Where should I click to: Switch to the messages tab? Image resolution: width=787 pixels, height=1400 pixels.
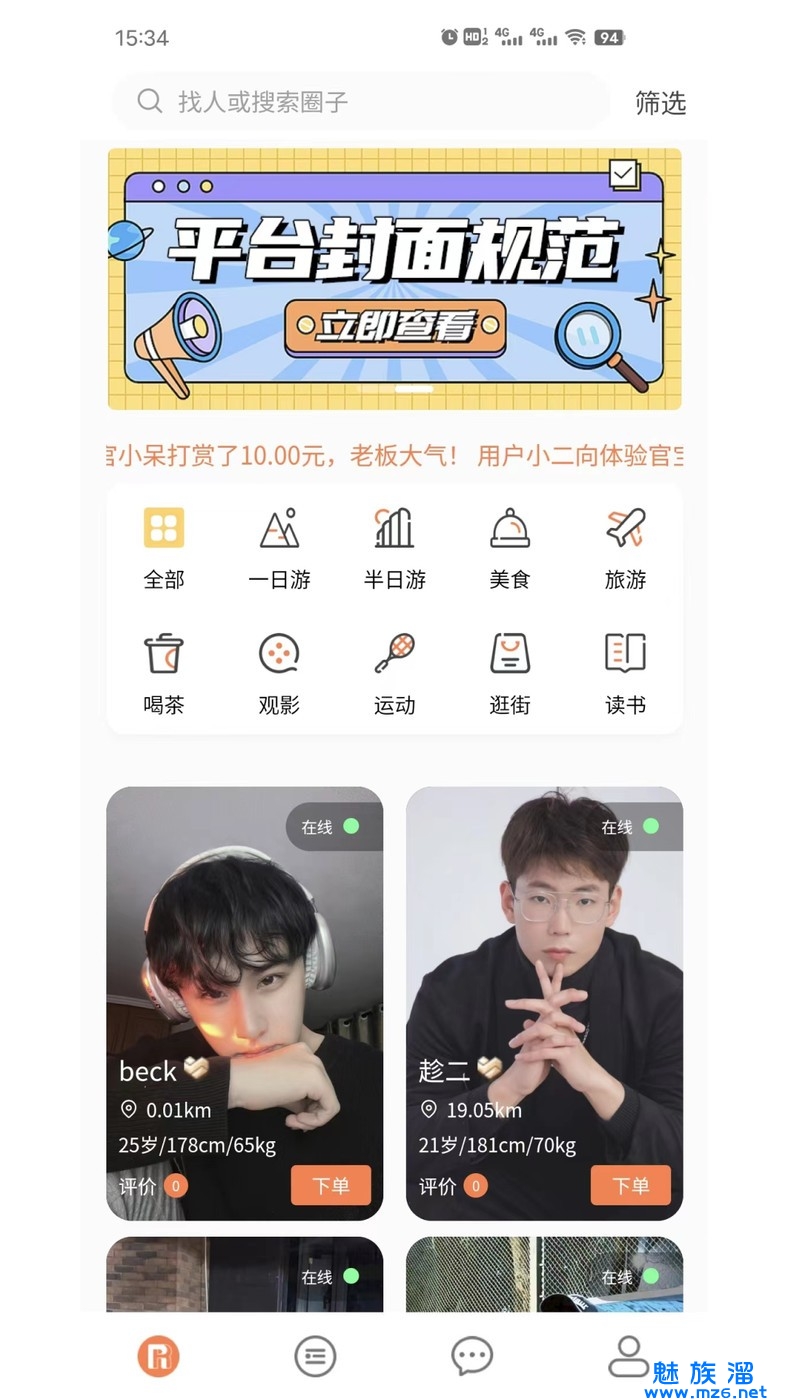[x=472, y=1357]
